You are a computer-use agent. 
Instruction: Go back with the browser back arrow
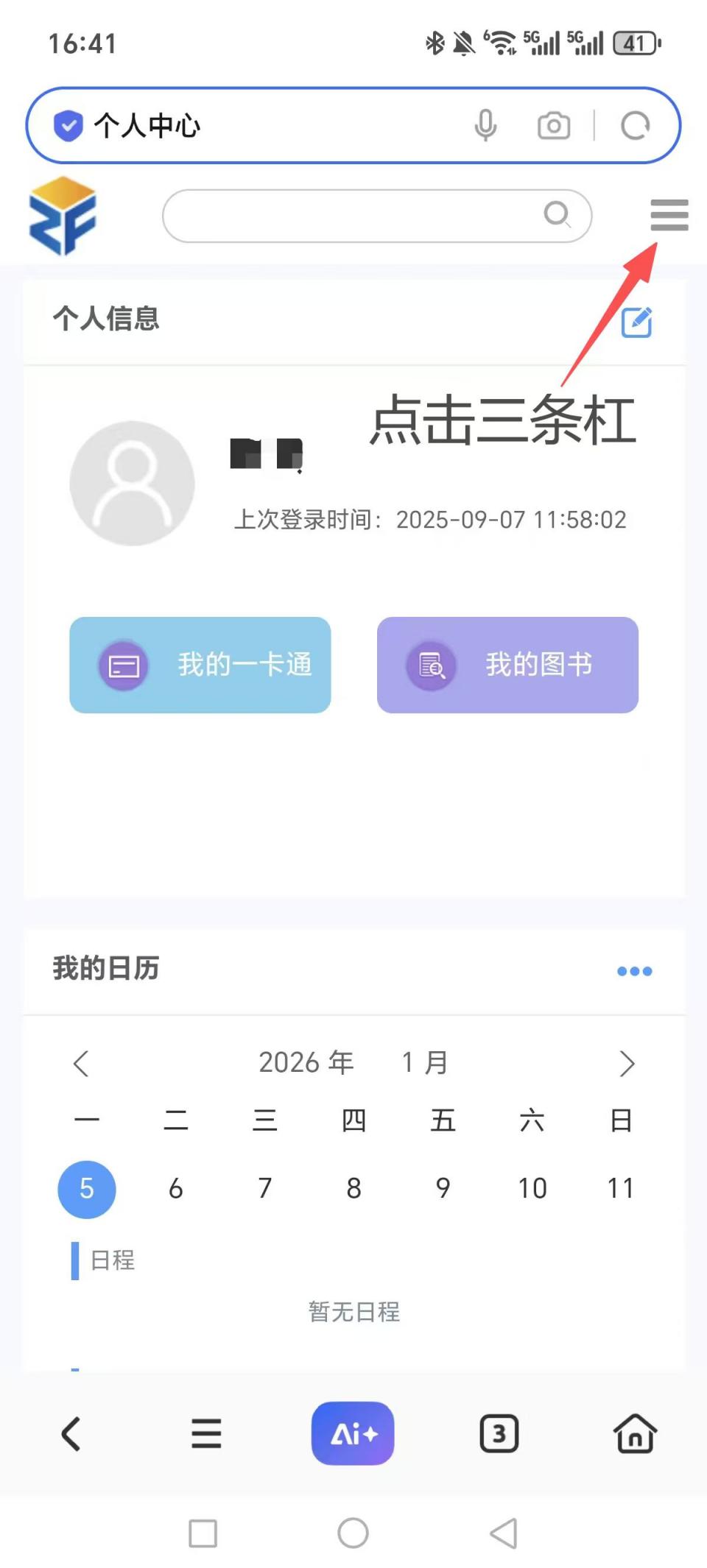[x=71, y=1433]
